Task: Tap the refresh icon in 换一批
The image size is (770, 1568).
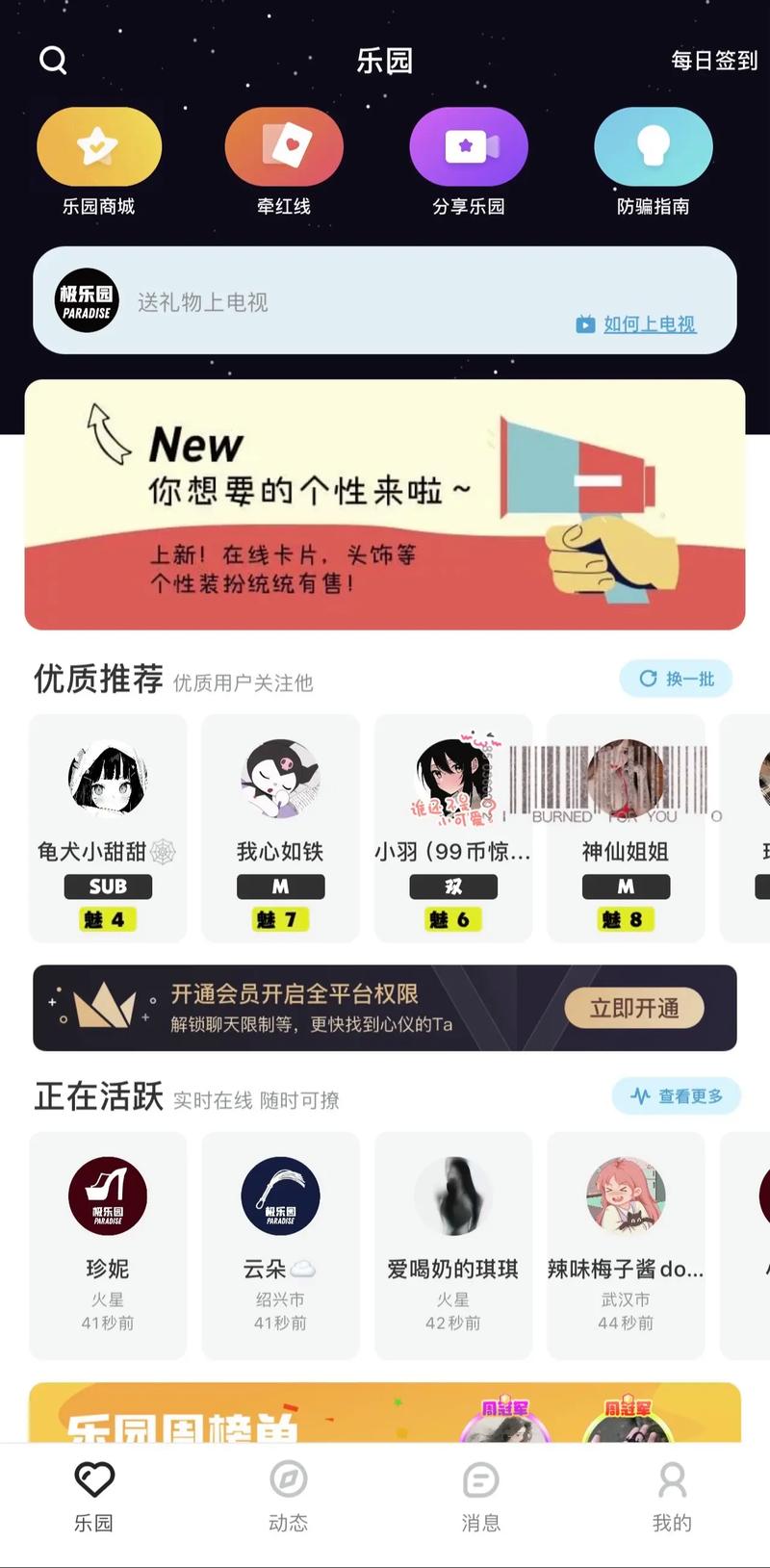Action: (646, 678)
